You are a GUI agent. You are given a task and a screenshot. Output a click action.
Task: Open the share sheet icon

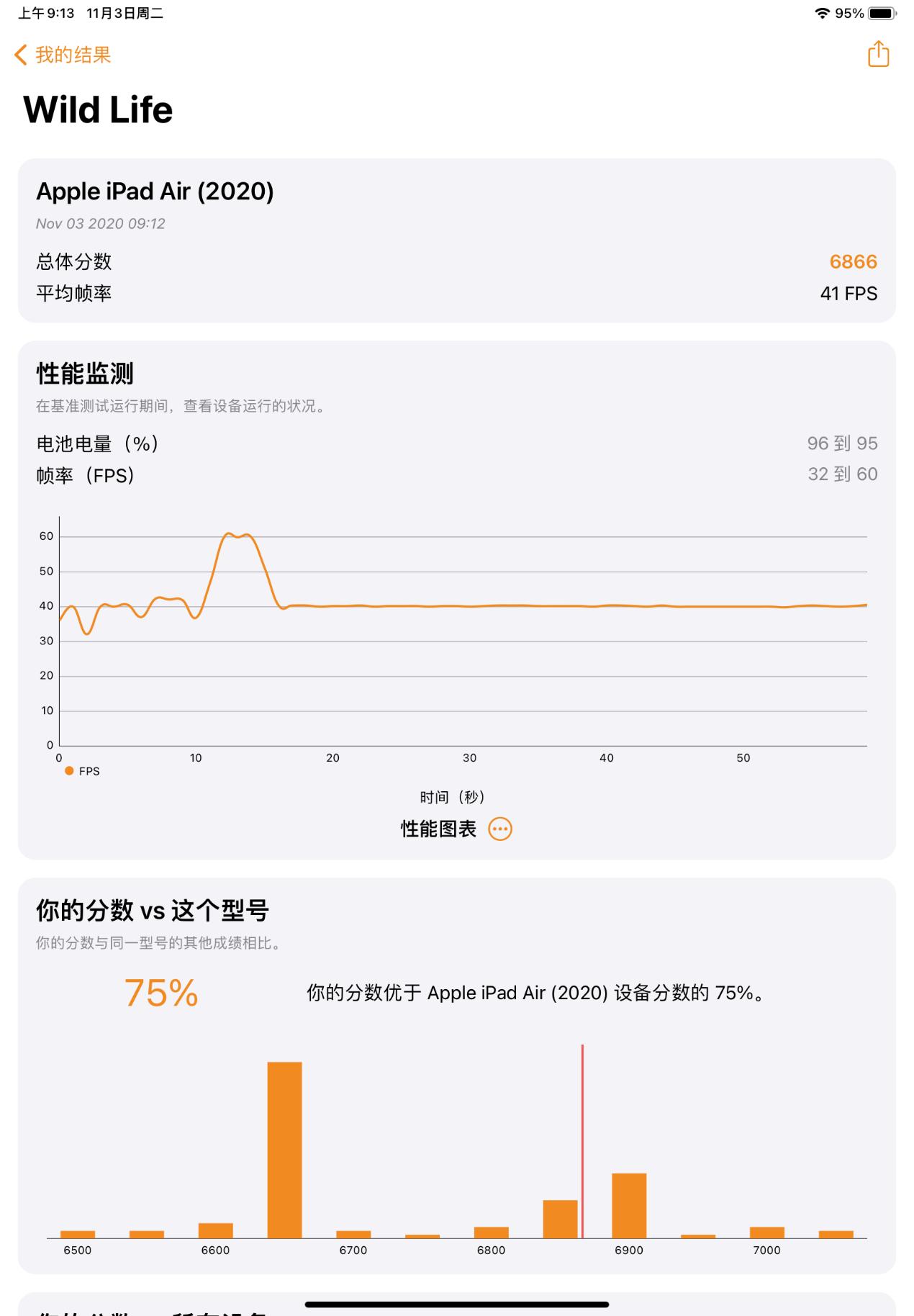point(878,54)
